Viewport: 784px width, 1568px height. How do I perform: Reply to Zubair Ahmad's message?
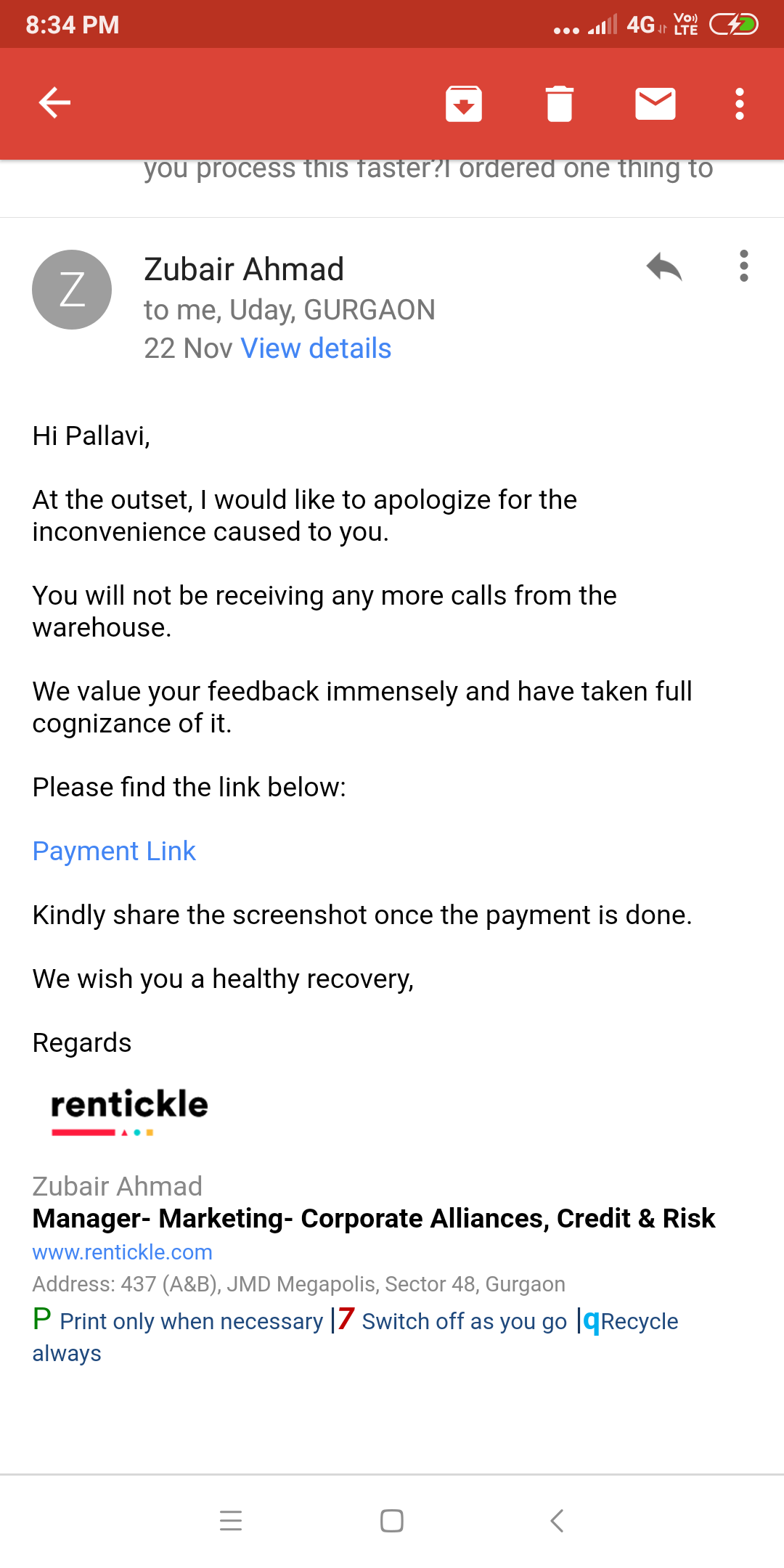[664, 267]
